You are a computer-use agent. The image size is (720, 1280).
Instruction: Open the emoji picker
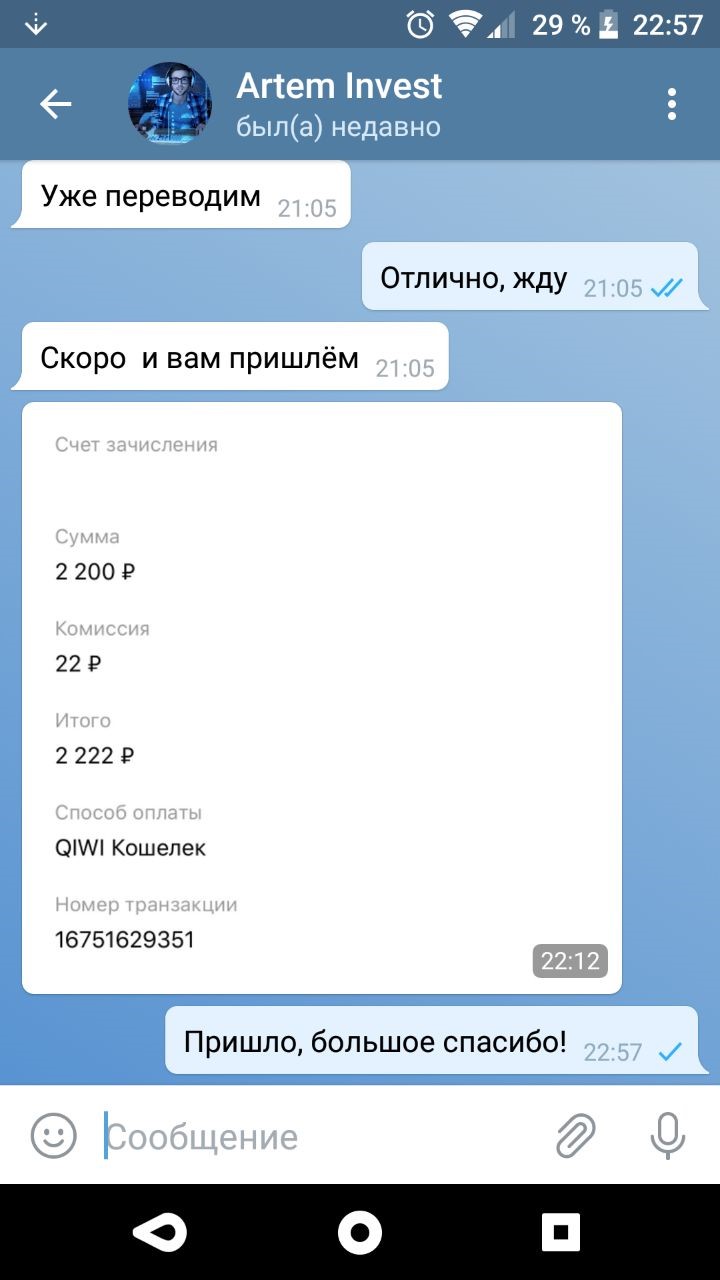click(x=53, y=1135)
